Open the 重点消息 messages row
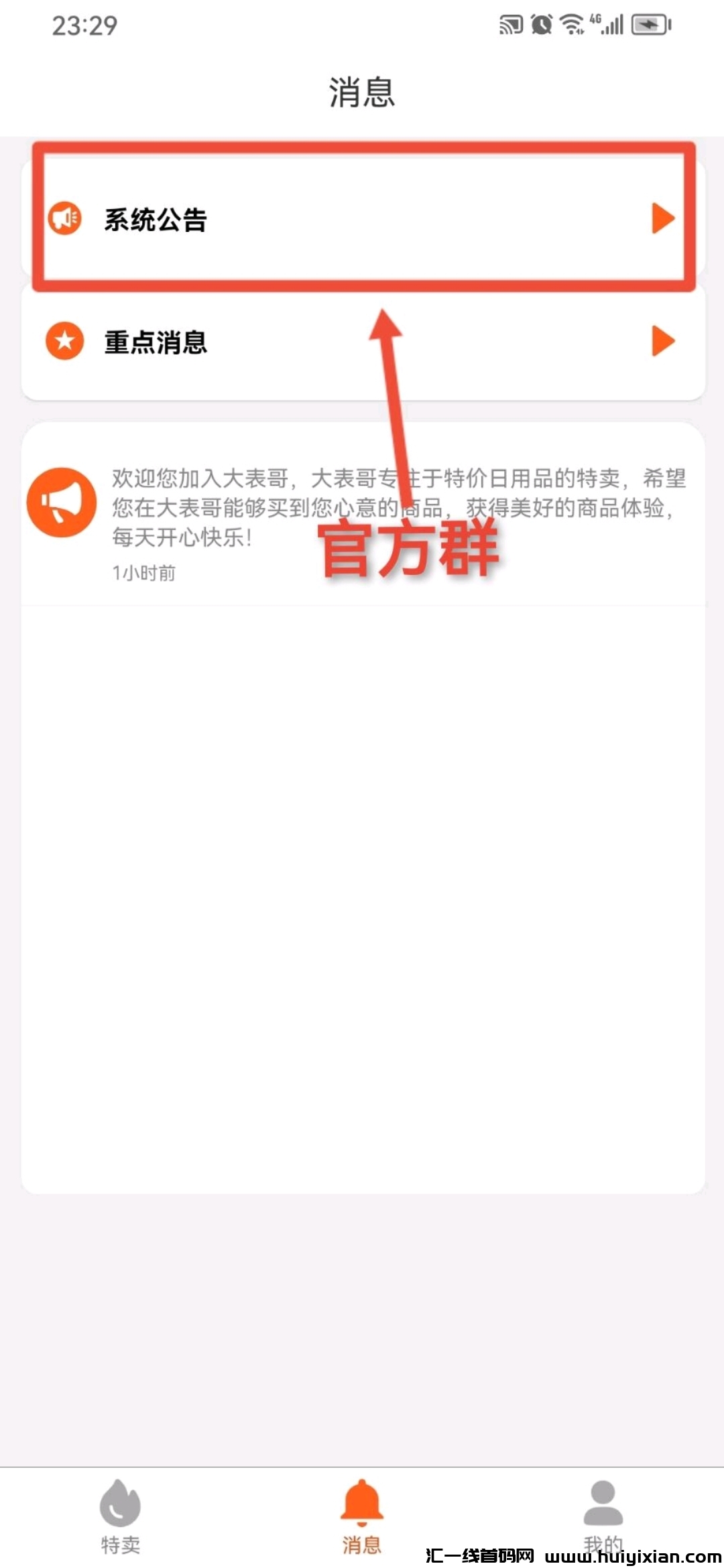The image size is (724, 1568). (362, 342)
